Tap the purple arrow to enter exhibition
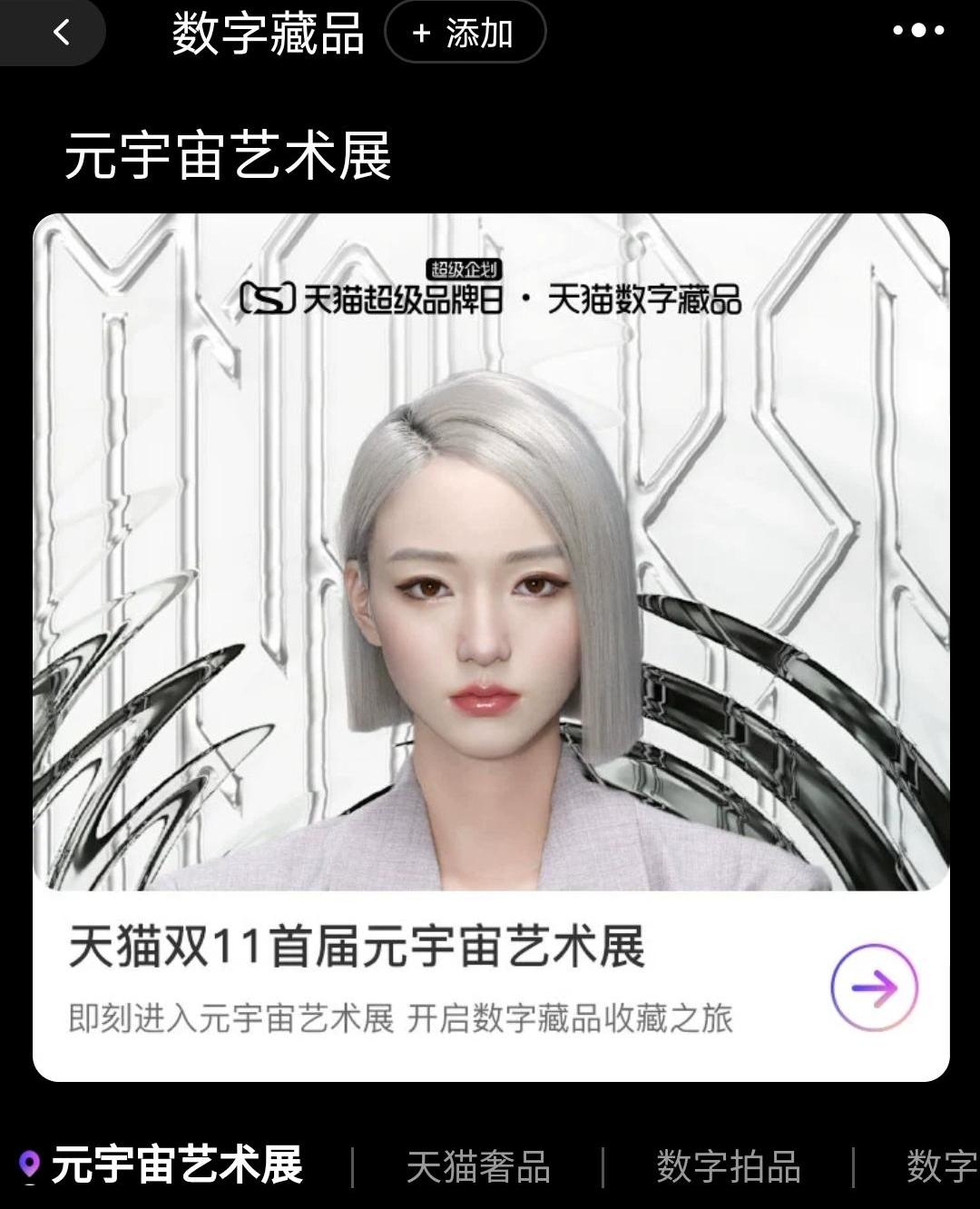This screenshot has height=1209, width=980. (874, 988)
